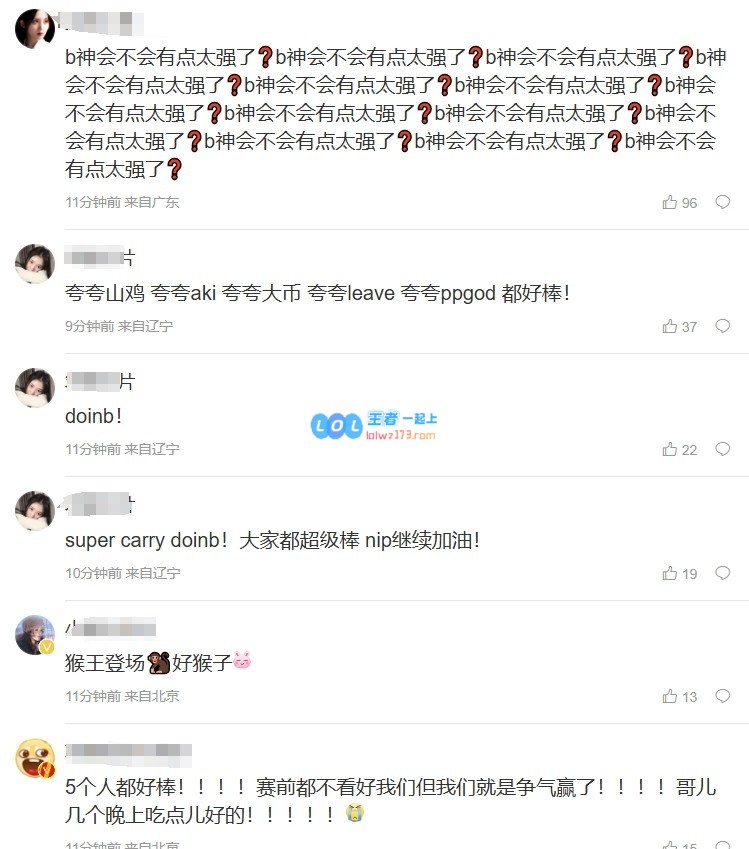Open avatar of the b神会不会有点太强了 commenter

tap(35, 29)
